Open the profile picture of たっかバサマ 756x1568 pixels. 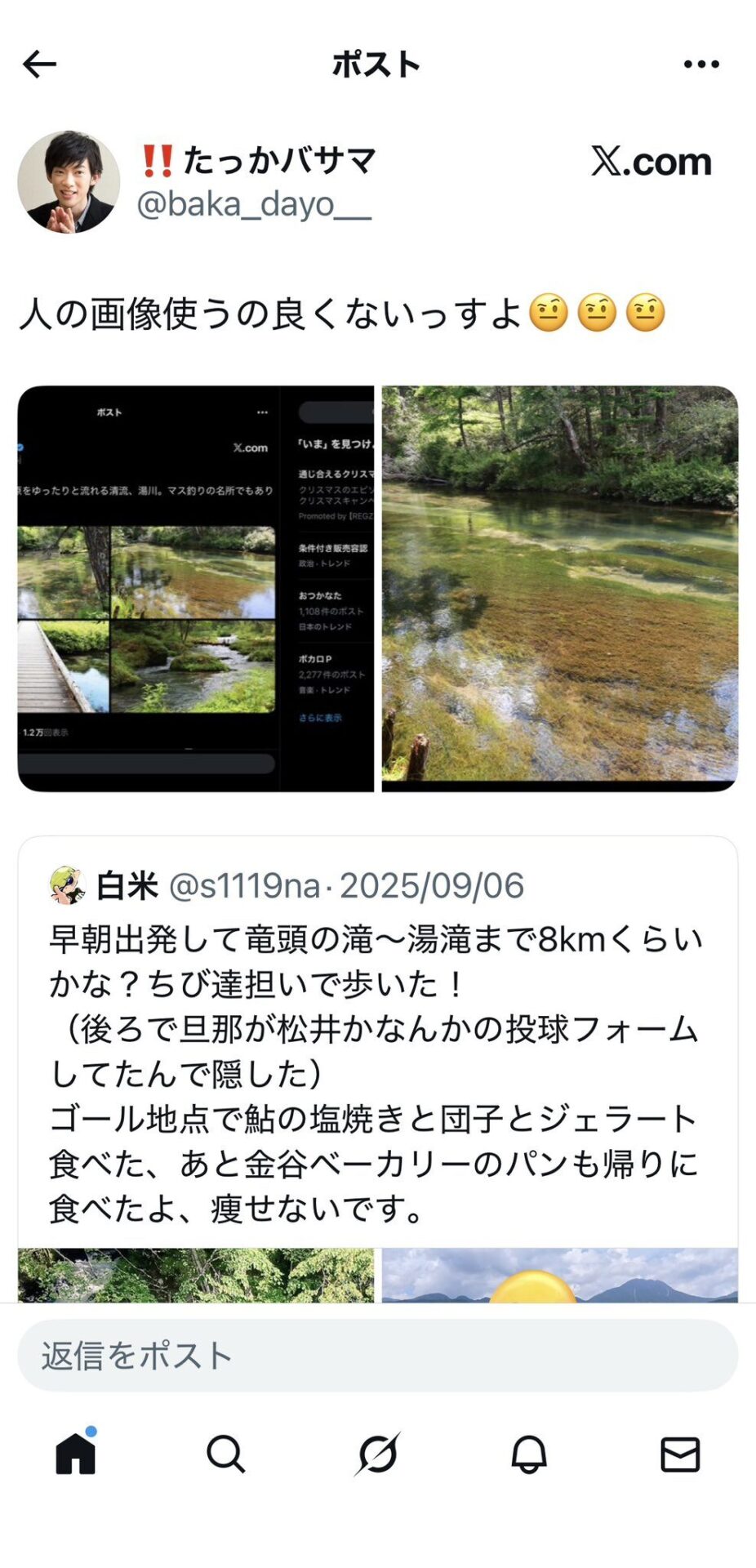pyautogui.click(x=69, y=181)
